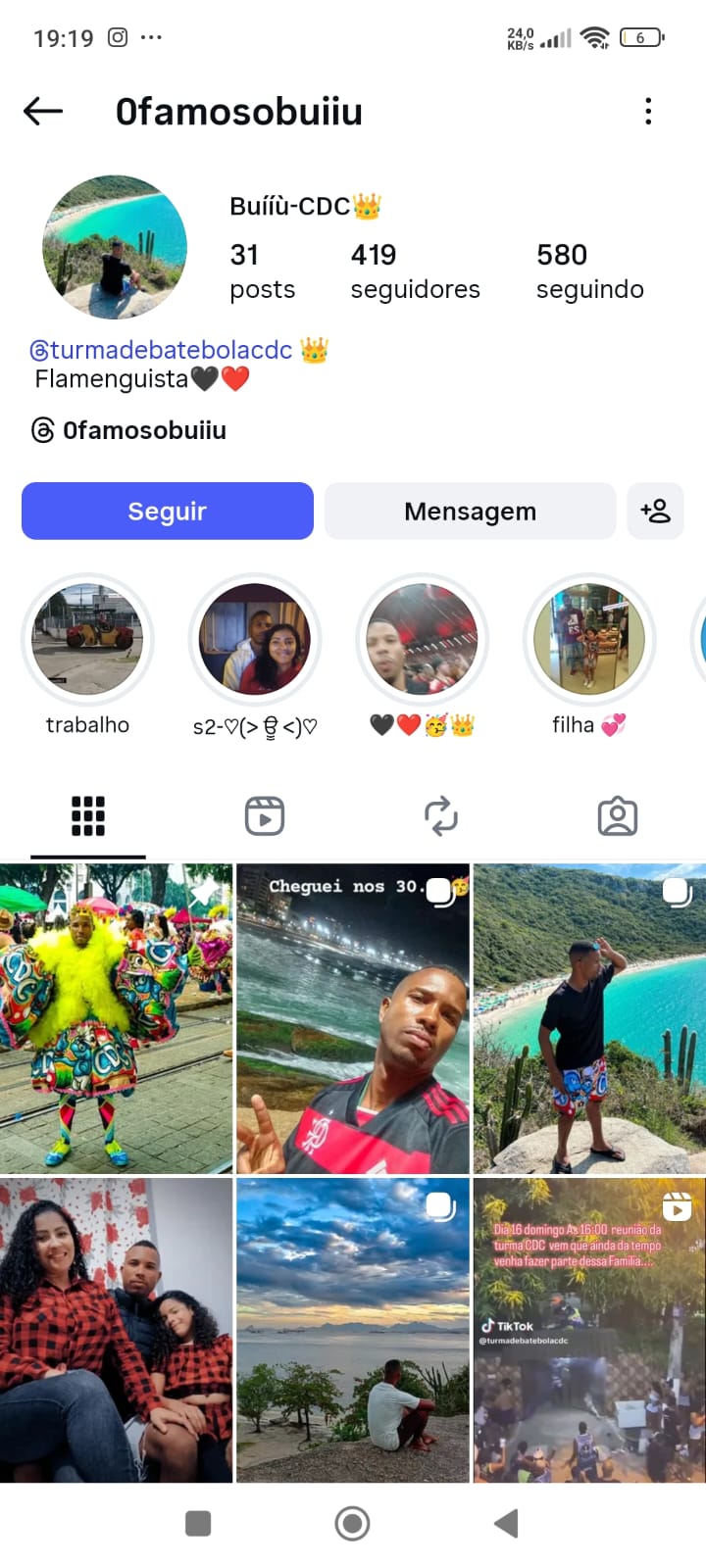Open the trabalho story highlight
706x1568 pixels.
pos(87,640)
